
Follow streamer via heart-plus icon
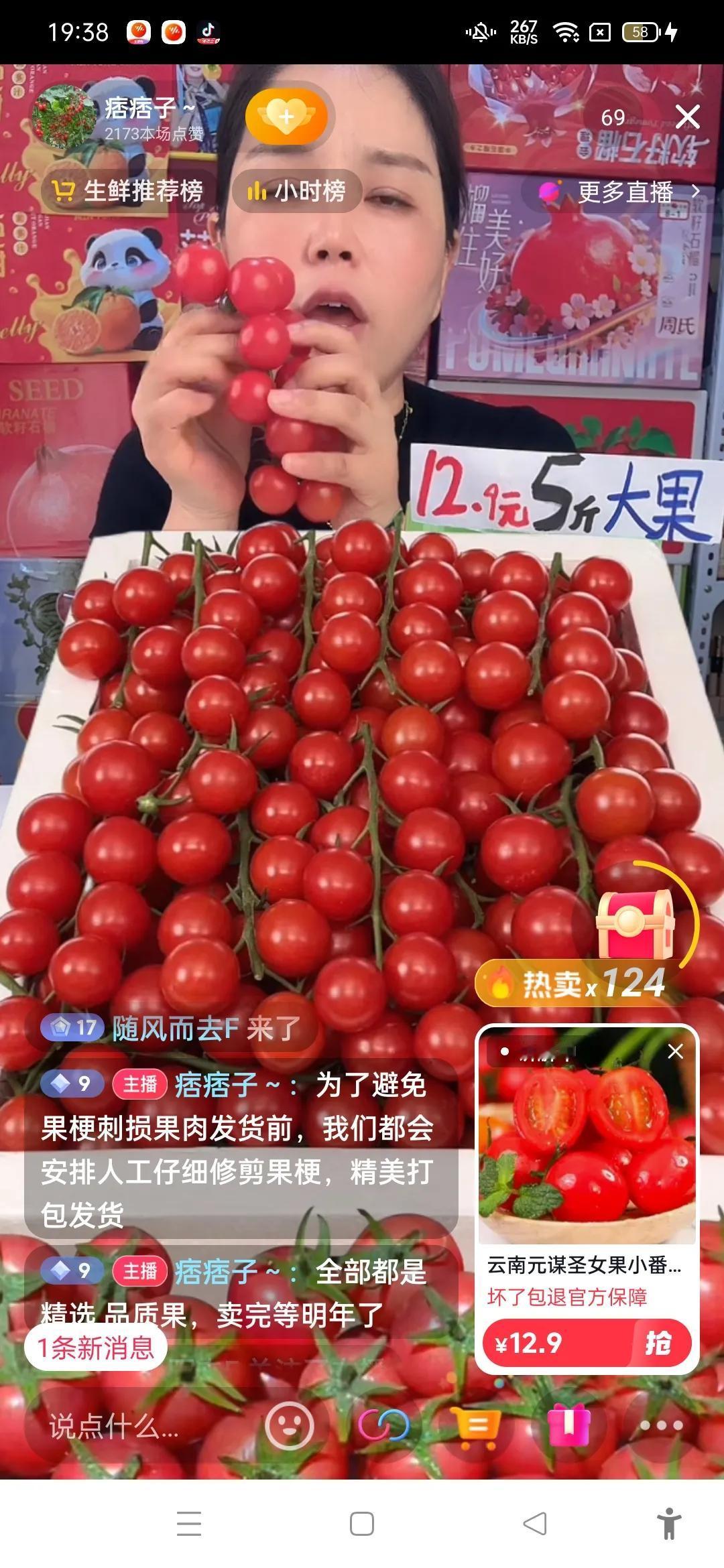coord(287,115)
